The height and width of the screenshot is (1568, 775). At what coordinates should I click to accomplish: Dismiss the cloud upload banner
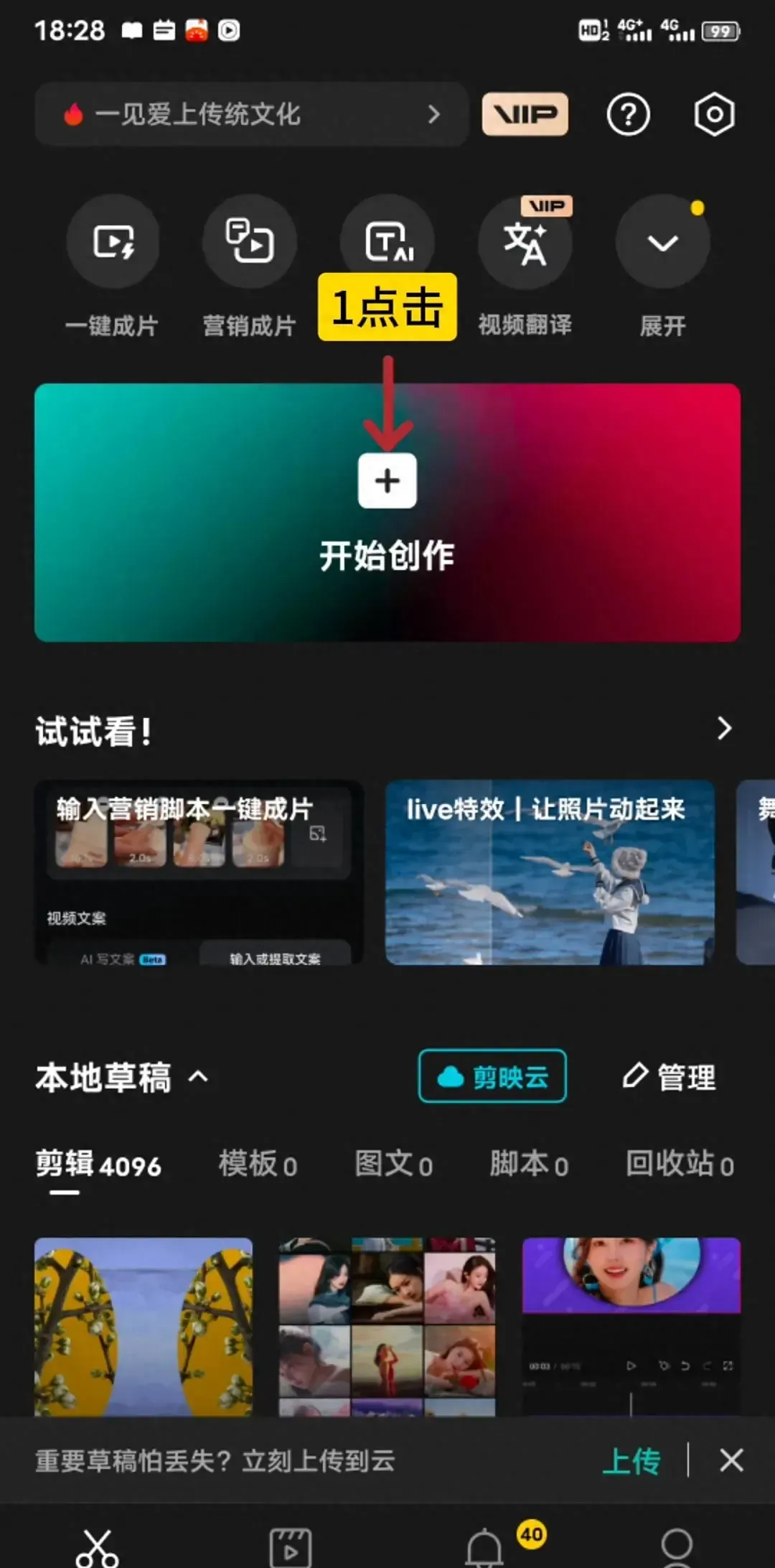click(731, 1460)
